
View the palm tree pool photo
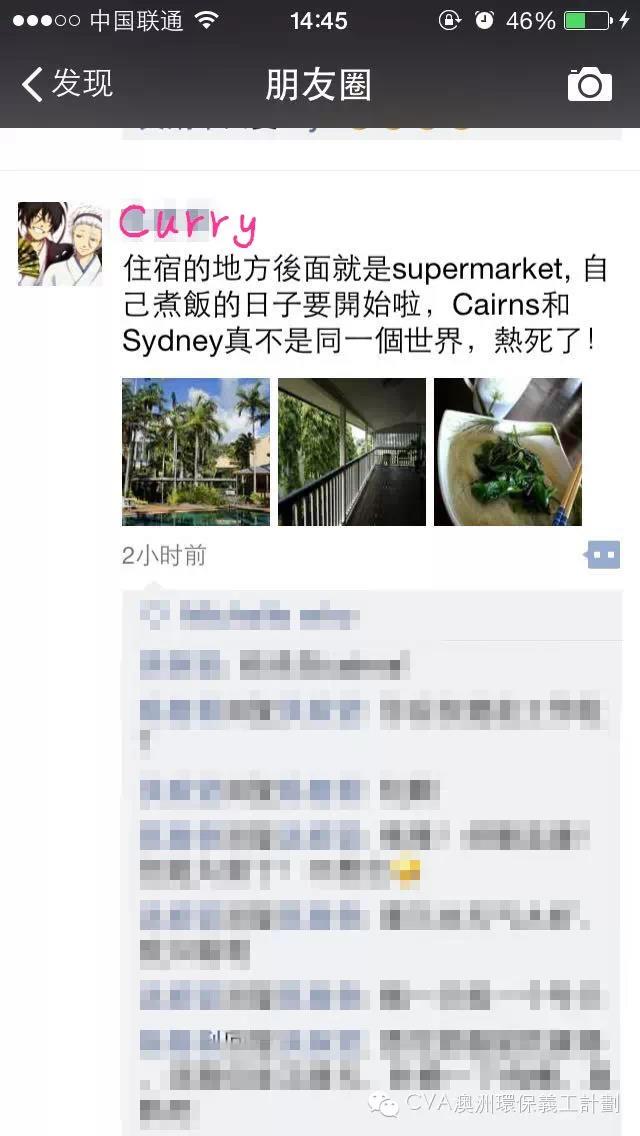[x=196, y=452]
